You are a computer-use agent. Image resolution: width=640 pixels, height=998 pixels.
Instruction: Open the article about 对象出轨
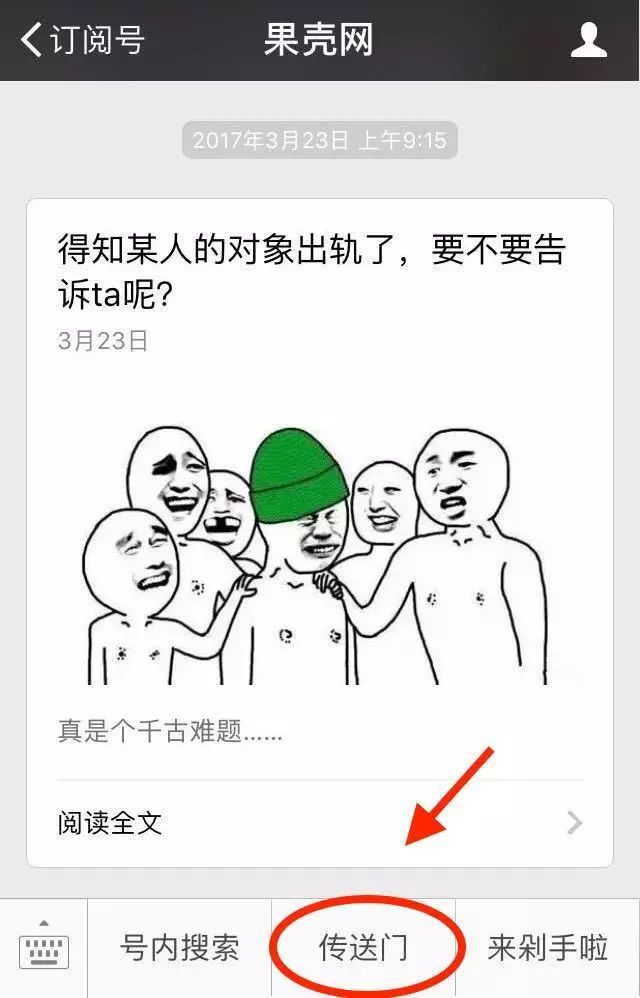(311, 268)
